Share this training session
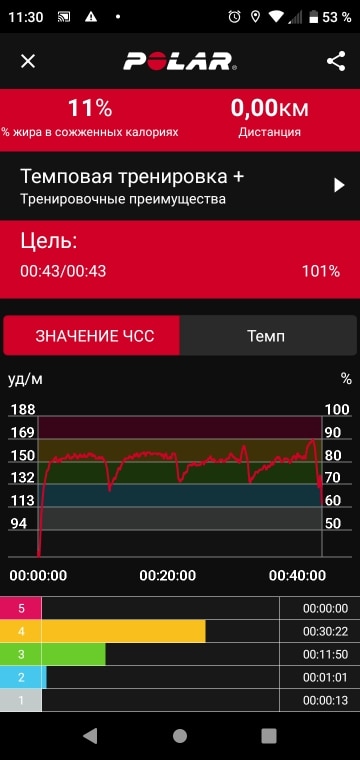 click(336, 62)
